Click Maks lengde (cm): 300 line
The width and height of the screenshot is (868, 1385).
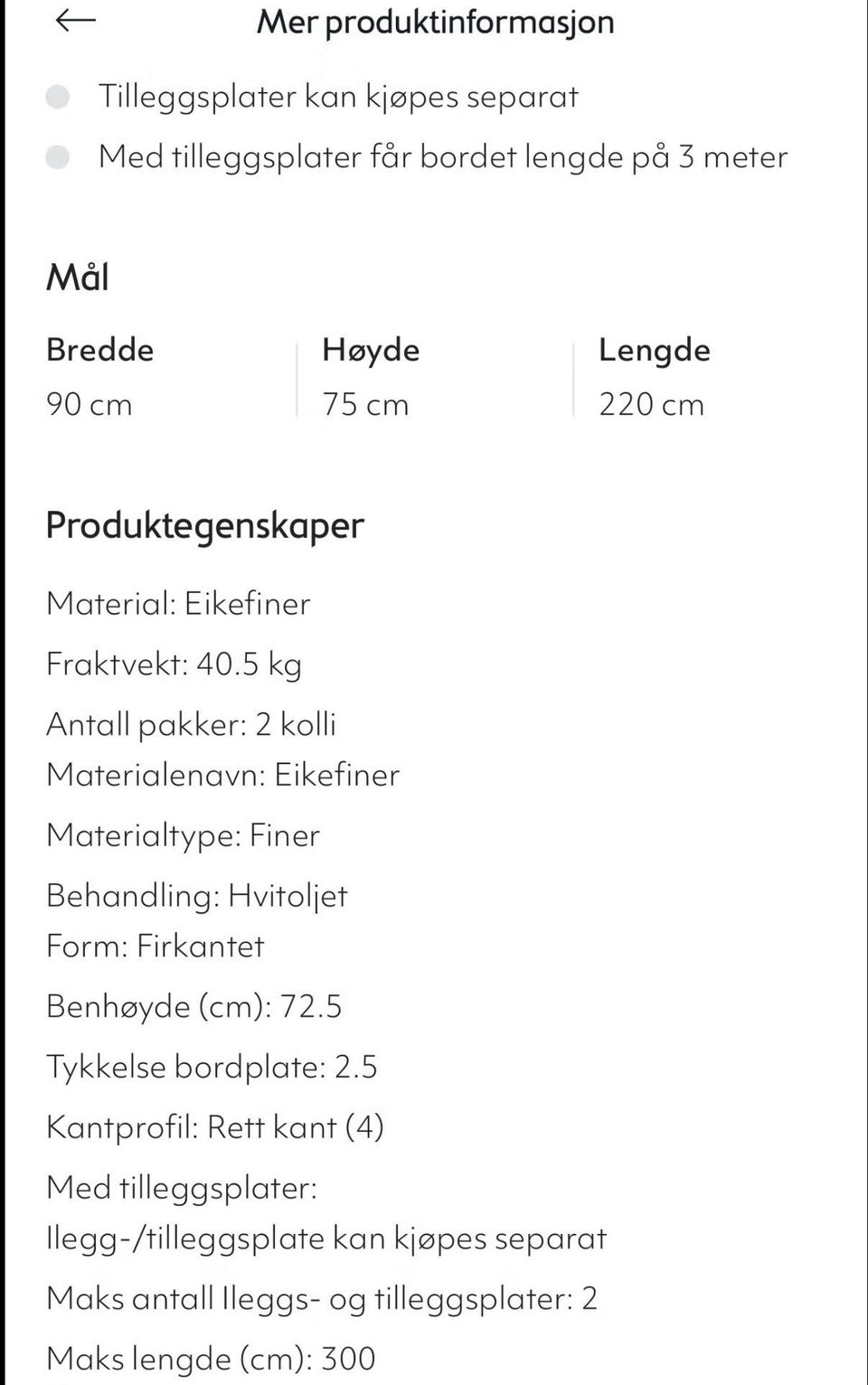(211, 1358)
